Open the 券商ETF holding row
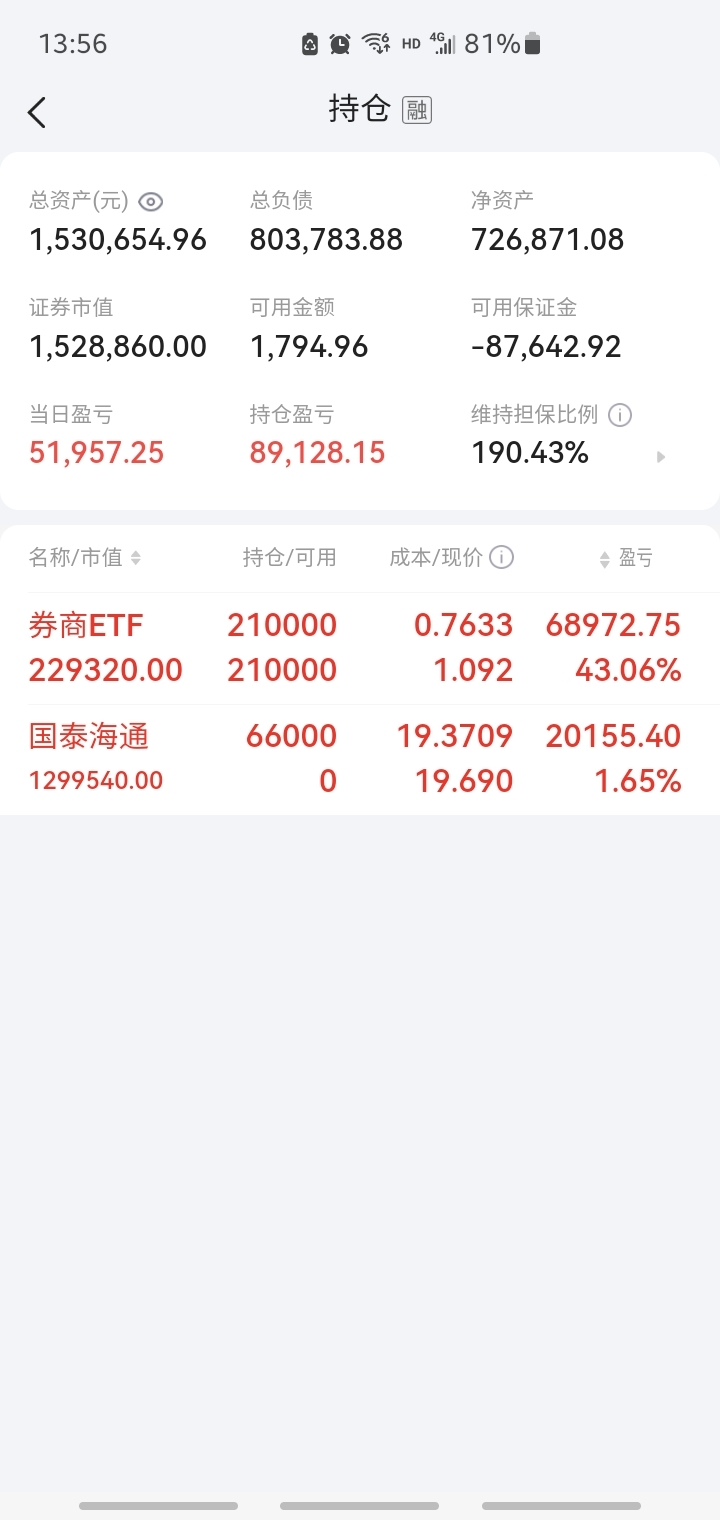 pyautogui.click(x=360, y=648)
